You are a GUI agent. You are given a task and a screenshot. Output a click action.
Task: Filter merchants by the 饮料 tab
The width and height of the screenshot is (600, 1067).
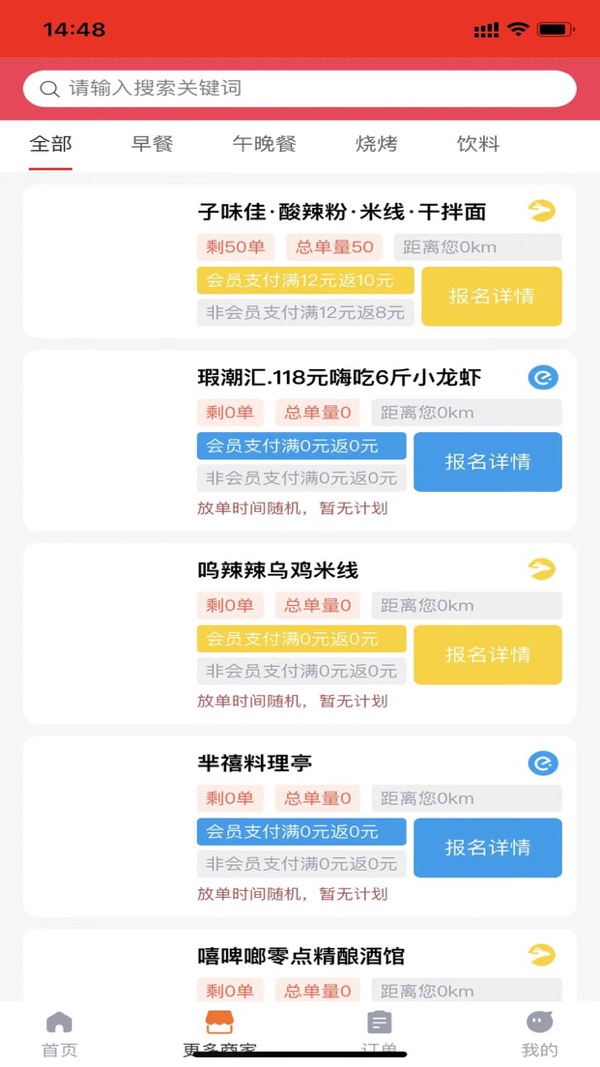tap(478, 144)
